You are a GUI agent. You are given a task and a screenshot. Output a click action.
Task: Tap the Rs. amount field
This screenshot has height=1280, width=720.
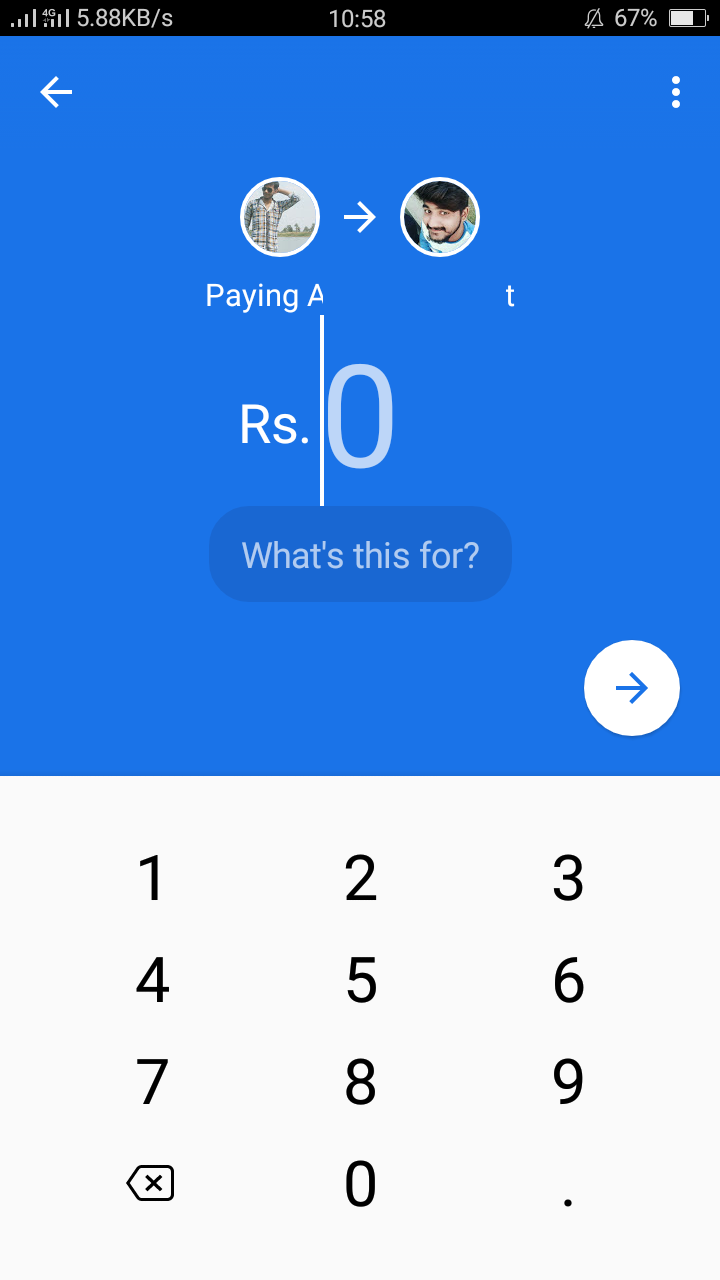(x=360, y=420)
